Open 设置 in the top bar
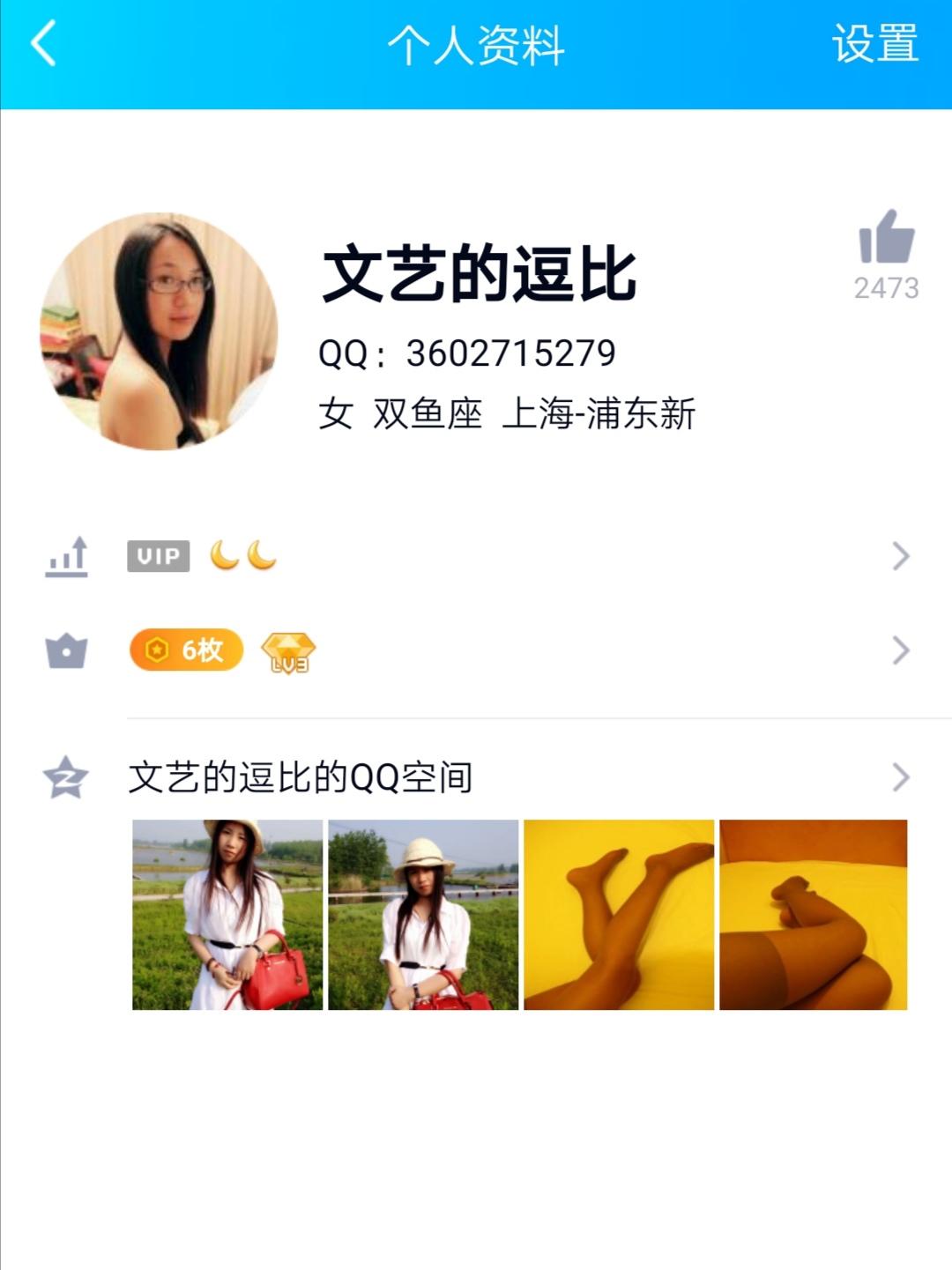Screen dimensions: 952x1270 [x=874, y=44]
